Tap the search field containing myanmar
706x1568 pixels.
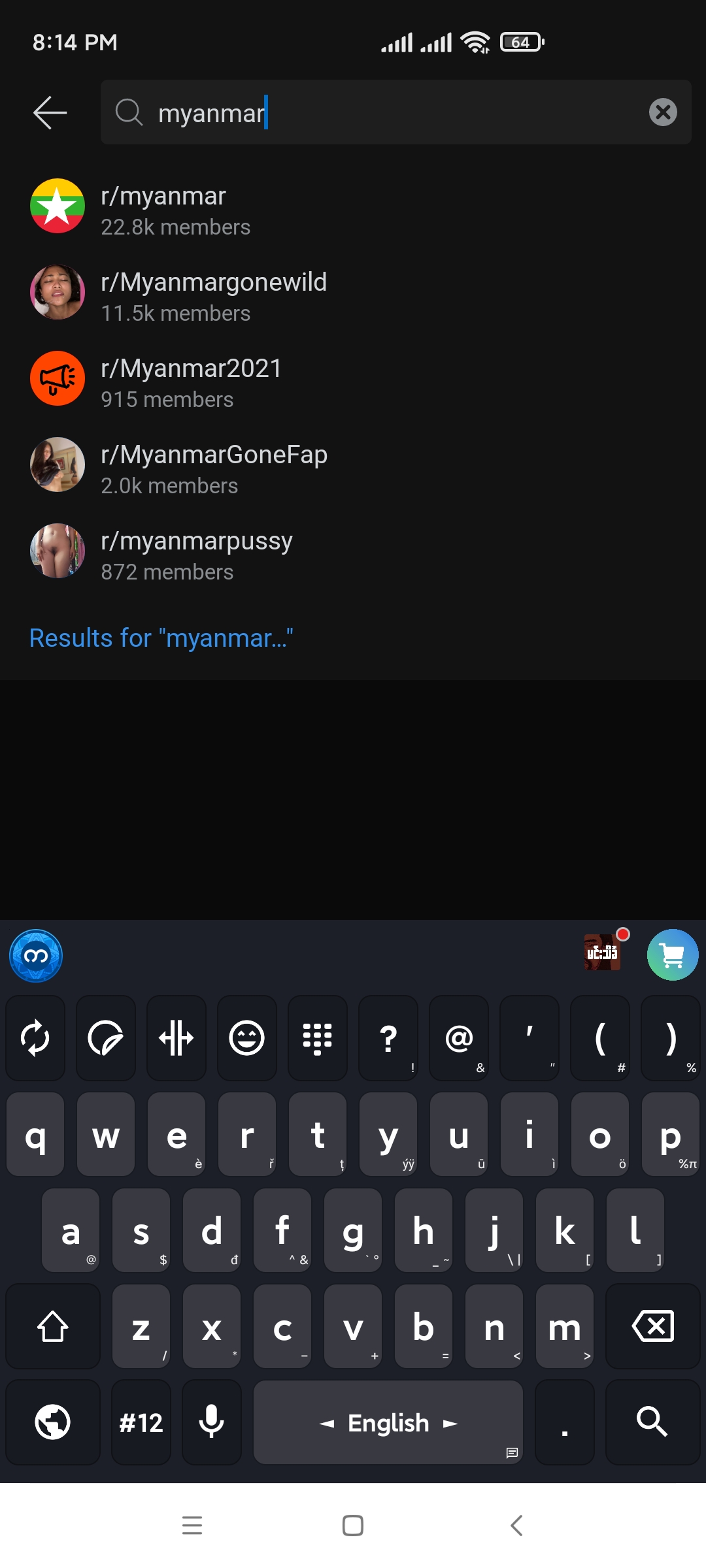coord(392,112)
